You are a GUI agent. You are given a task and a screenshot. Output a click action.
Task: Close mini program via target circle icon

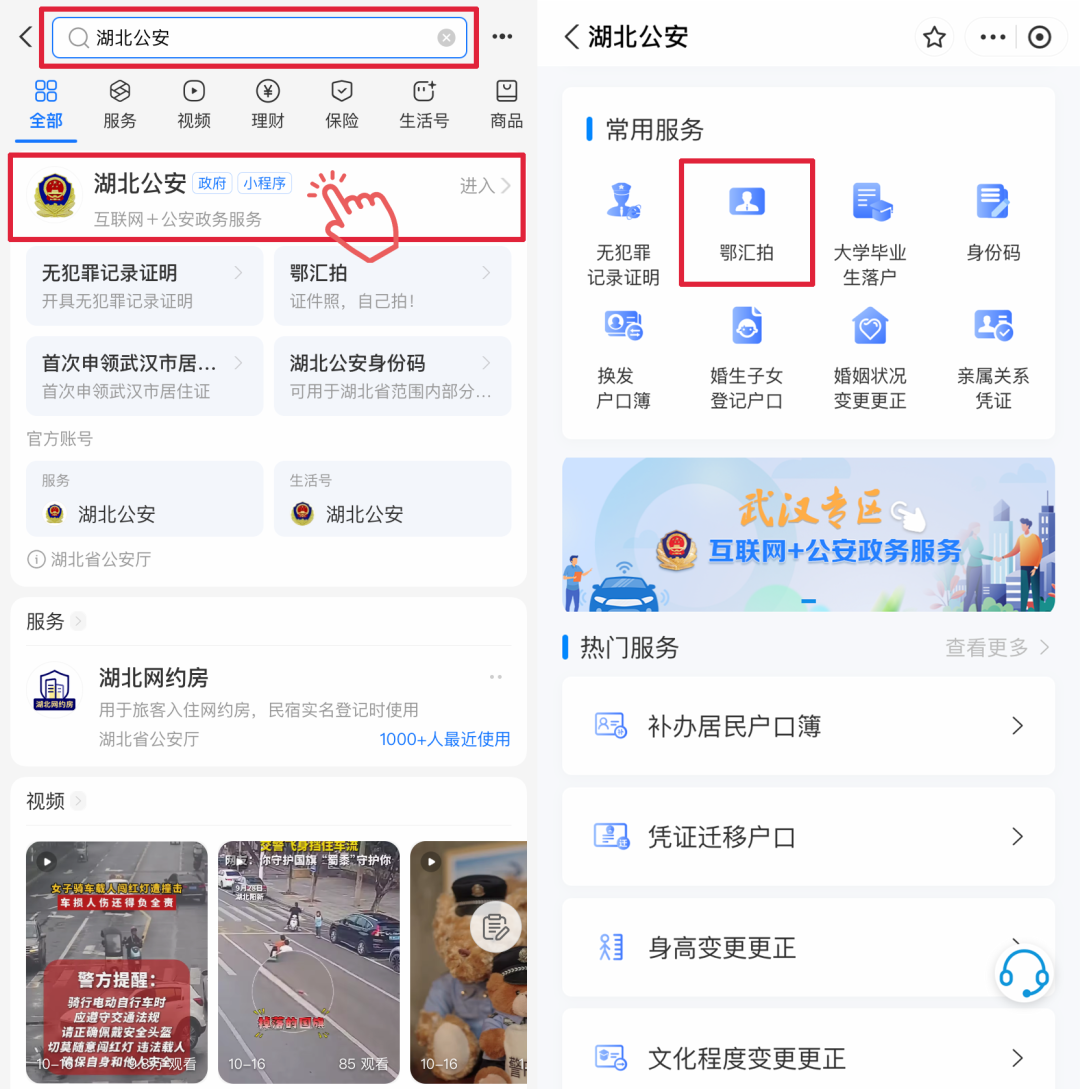pos(1040,38)
